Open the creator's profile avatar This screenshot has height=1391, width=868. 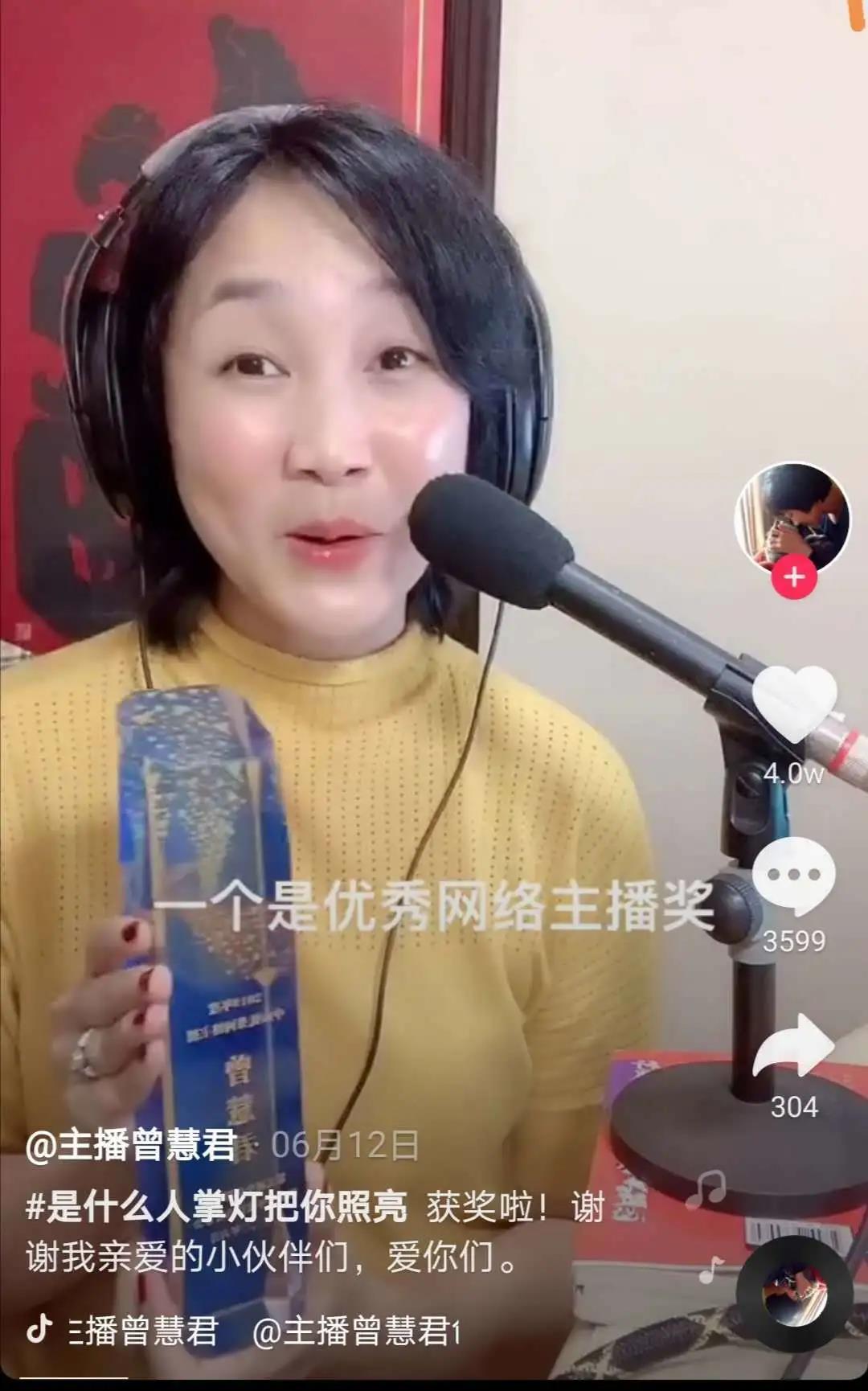point(792,517)
